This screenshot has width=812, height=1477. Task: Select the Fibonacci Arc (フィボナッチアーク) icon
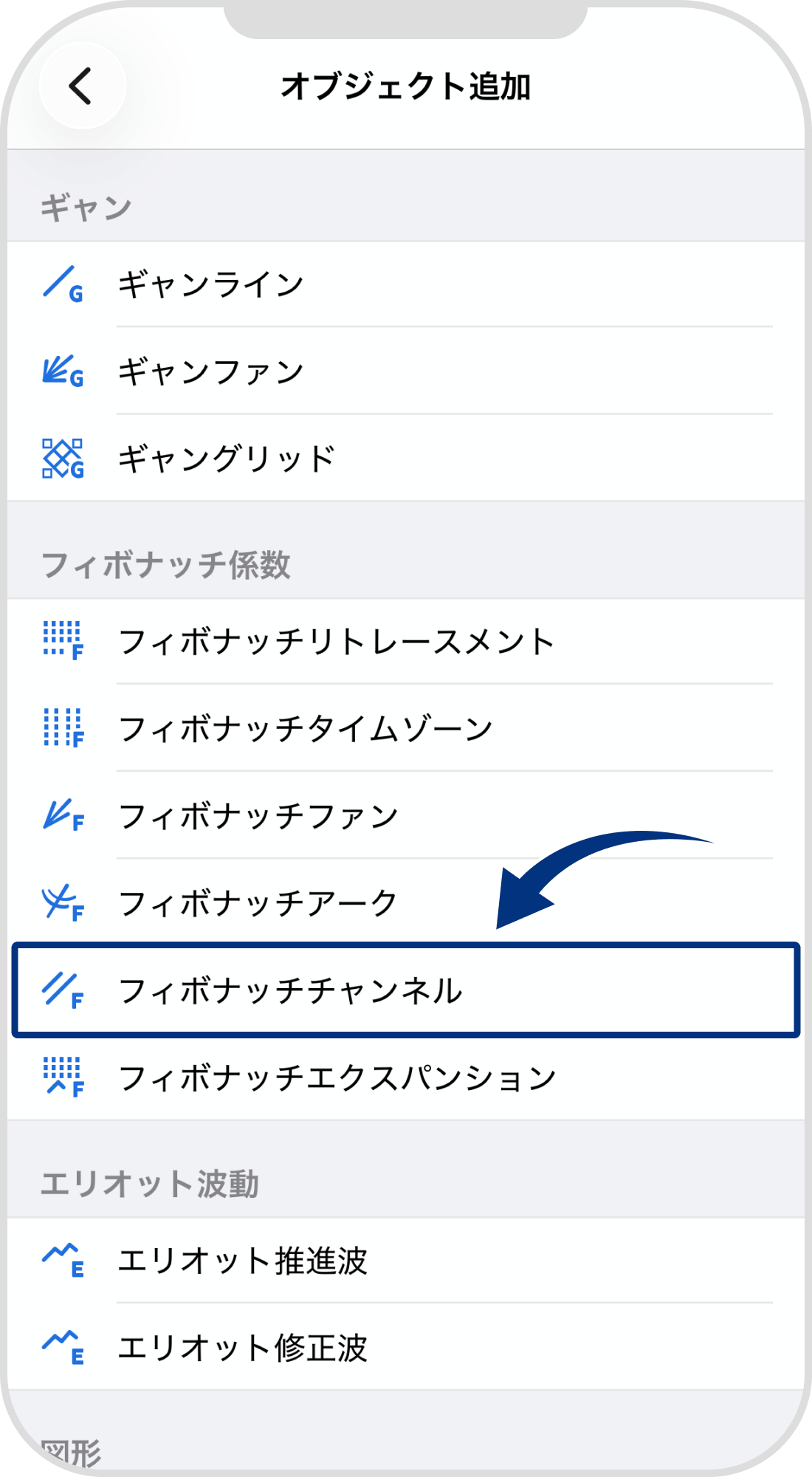(x=63, y=901)
